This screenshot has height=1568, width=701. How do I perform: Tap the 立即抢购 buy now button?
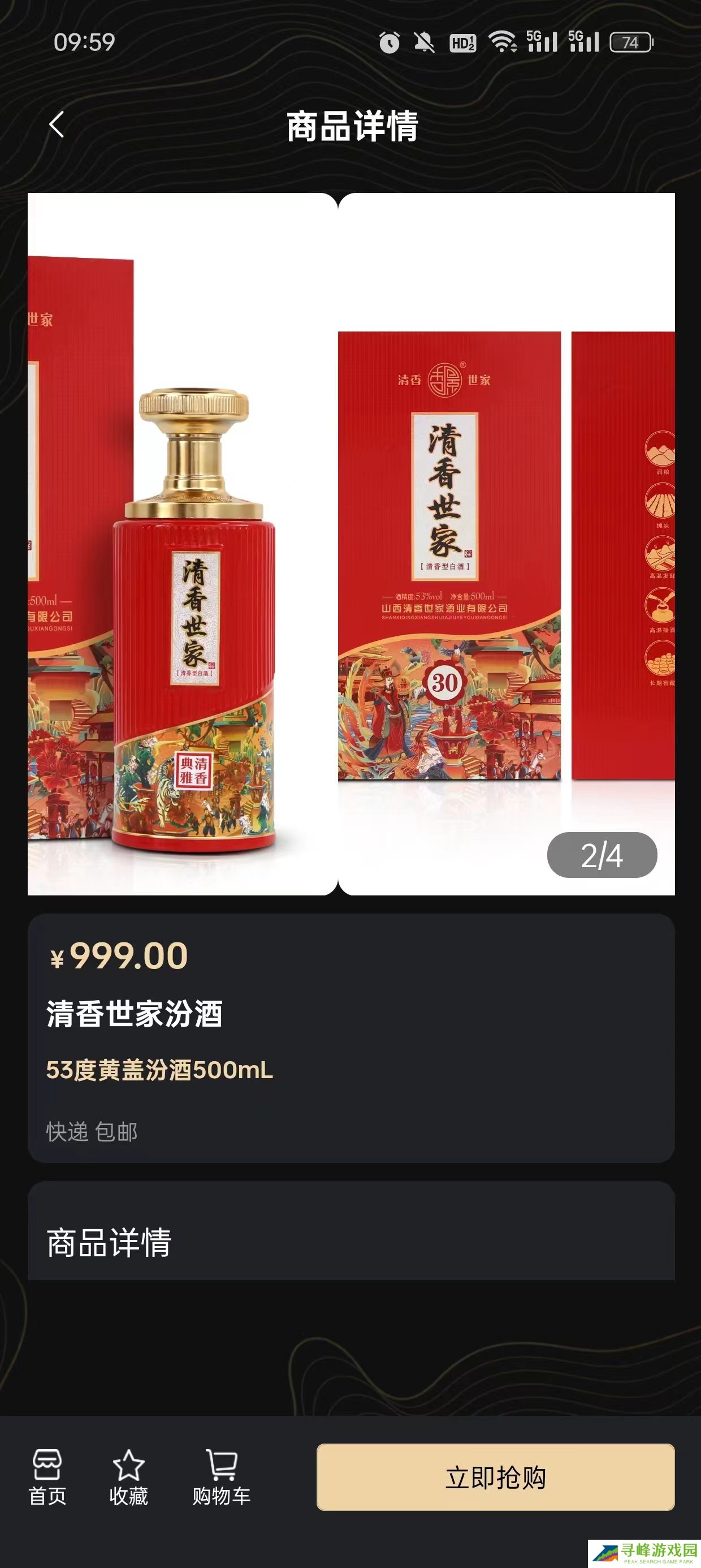point(495,1477)
